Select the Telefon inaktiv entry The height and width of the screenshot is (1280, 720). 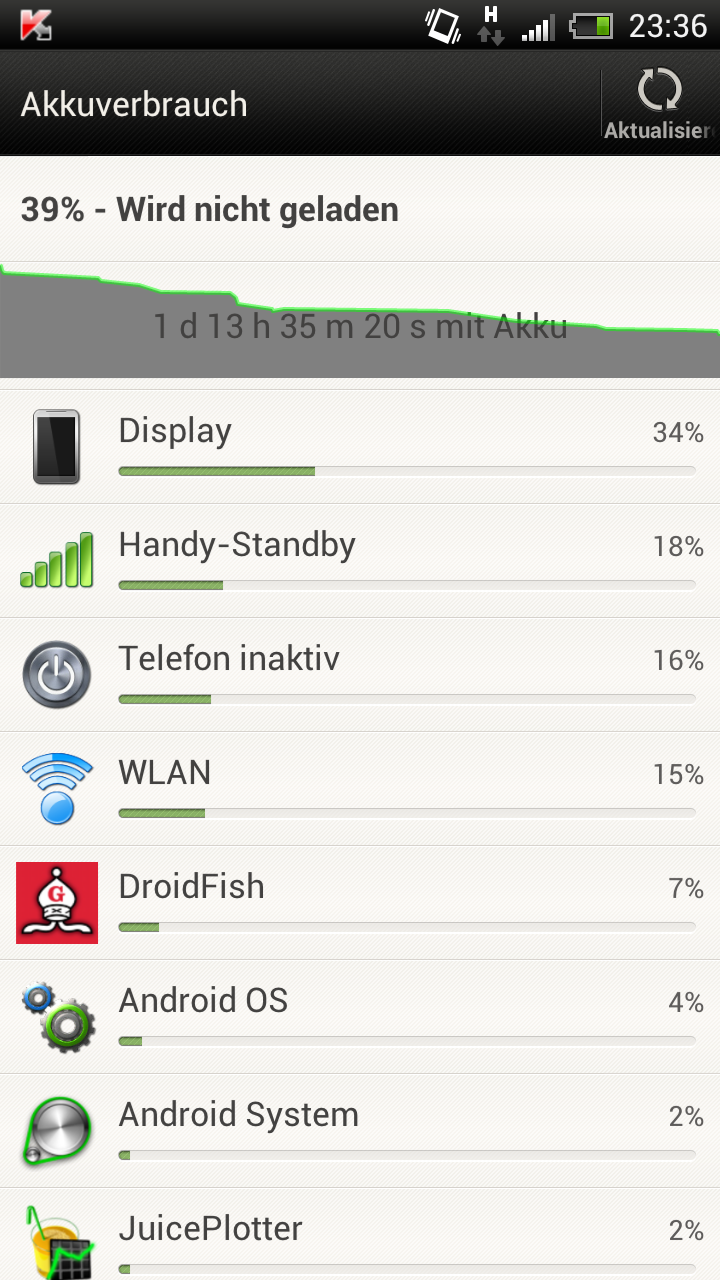(360, 675)
